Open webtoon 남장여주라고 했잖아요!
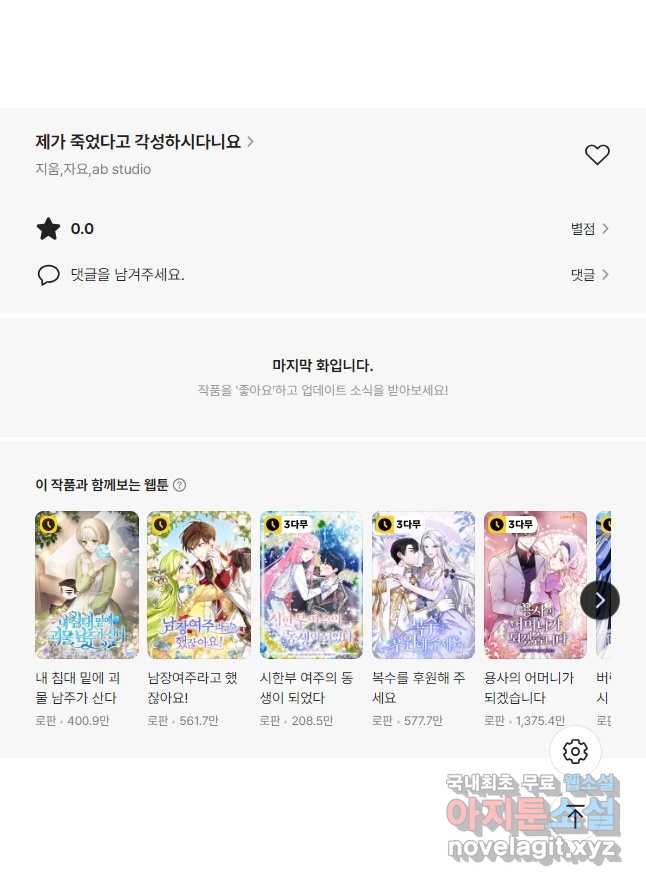Screen dimensions: 646x886 point(199,585)
